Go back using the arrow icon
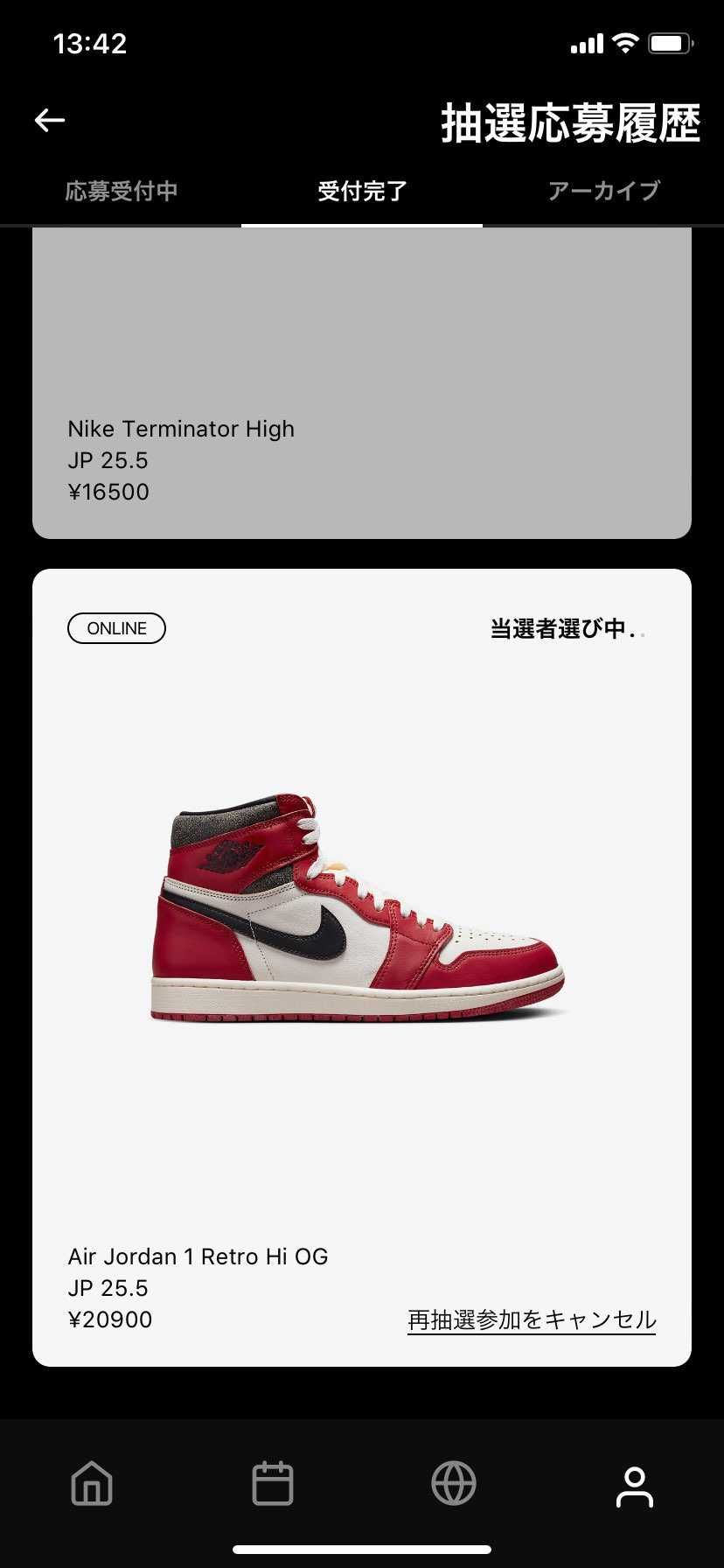 (50, 121)
